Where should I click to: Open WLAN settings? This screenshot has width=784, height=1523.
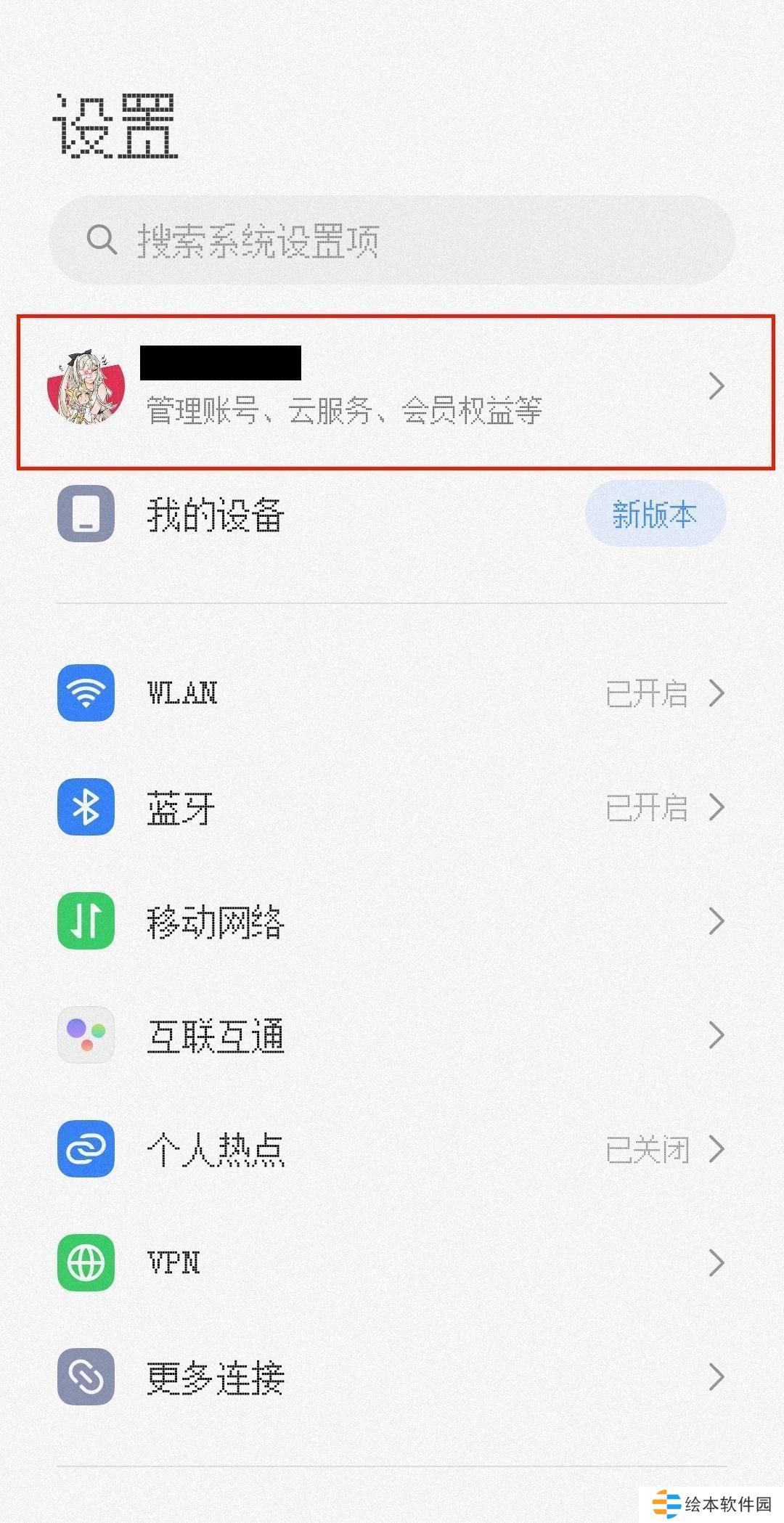(392, 693)
